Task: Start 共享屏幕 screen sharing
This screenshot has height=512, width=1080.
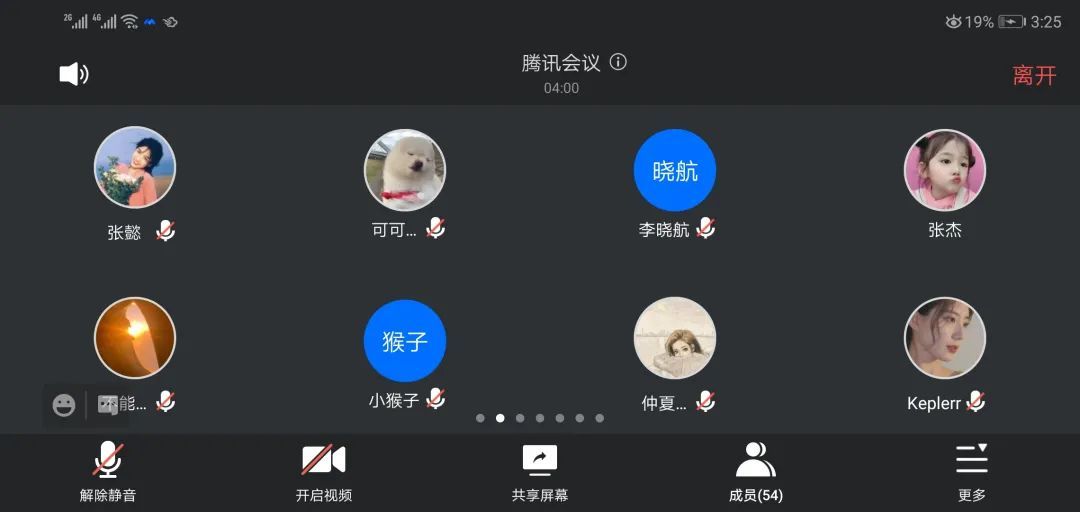Action: click(x=540, y=472)
